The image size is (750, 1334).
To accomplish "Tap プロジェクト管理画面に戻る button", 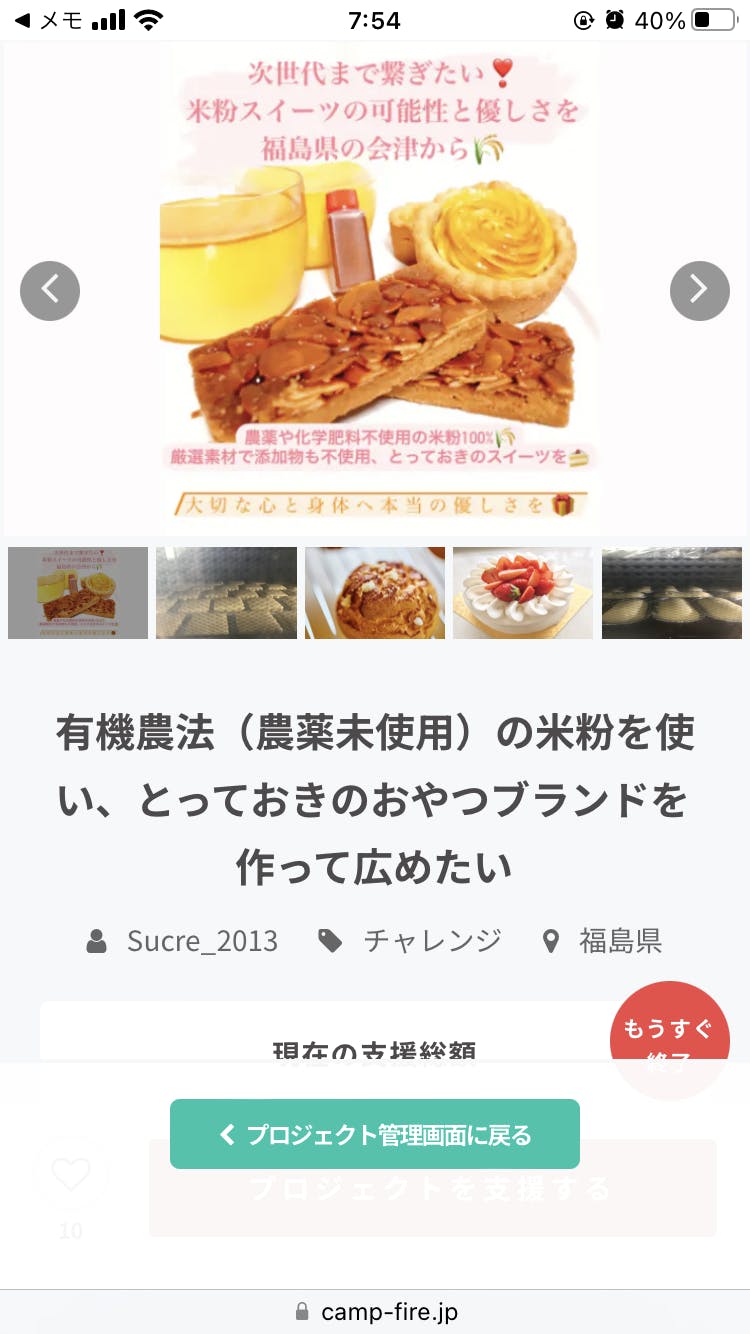I will pos(375,1134).
